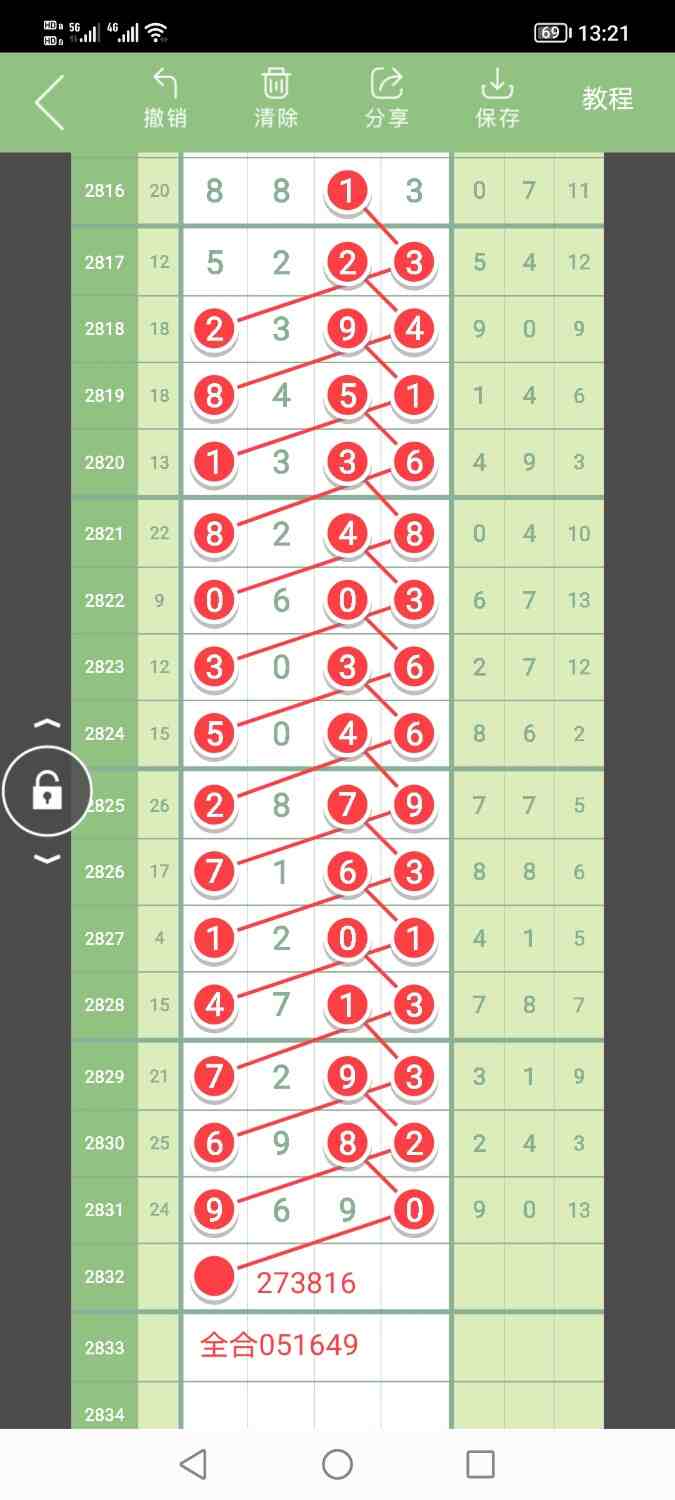Open the 教程 tutorial

tap(608, 99)
